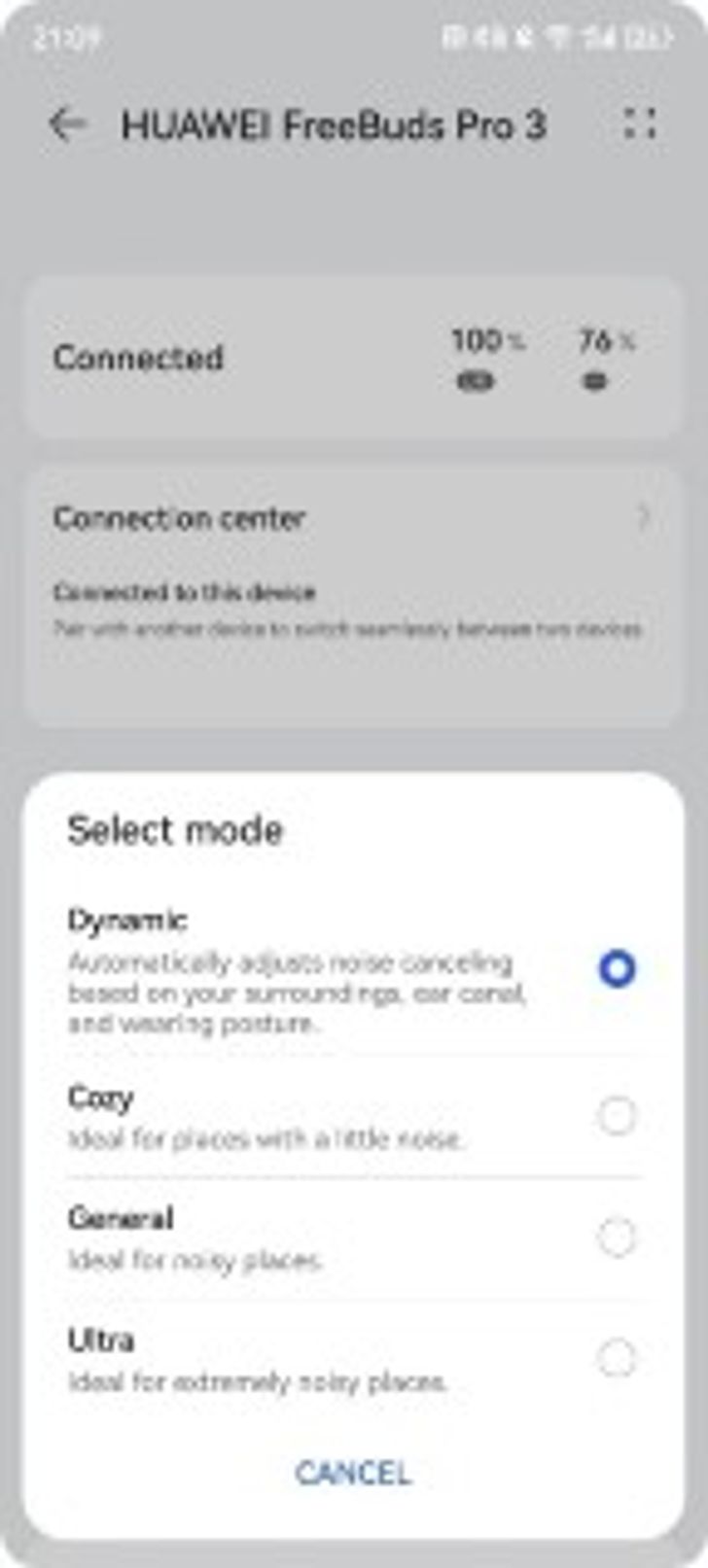Screen dimensions: 708x1568
Task: Choose the Cozy mode option
Action: 616,1117
